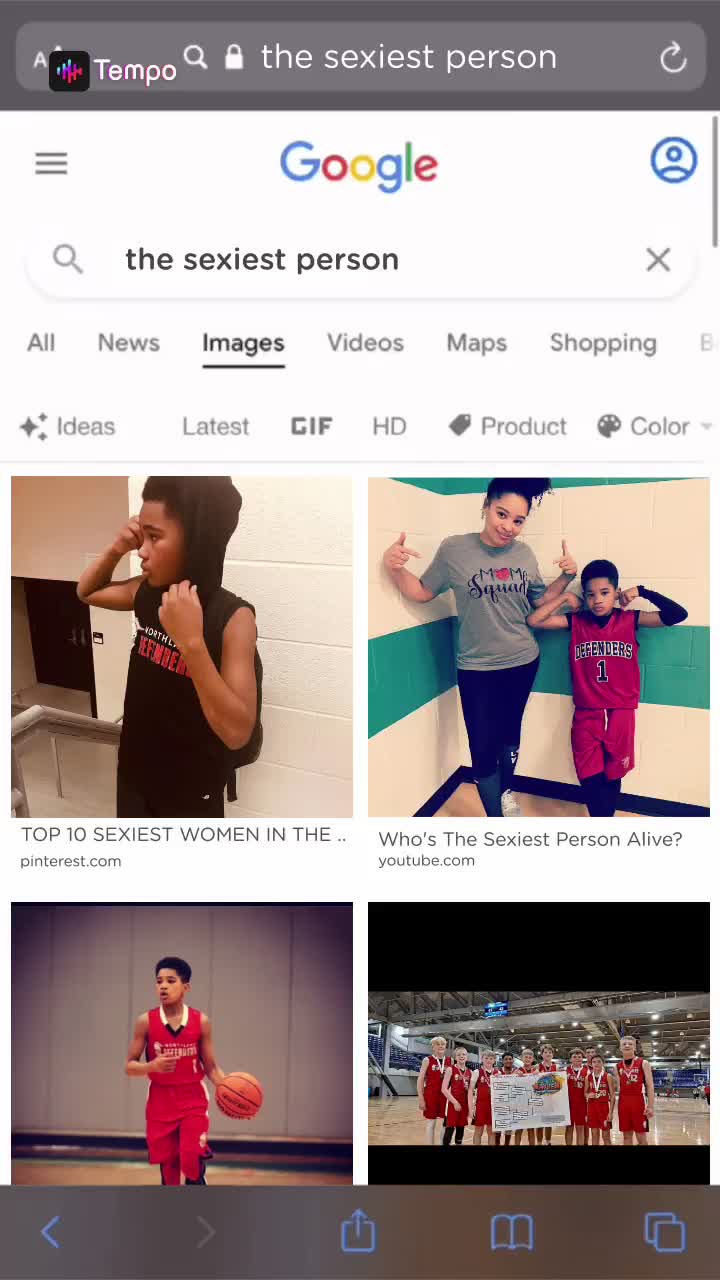Select the Ideas filter chip

[68, 427]
